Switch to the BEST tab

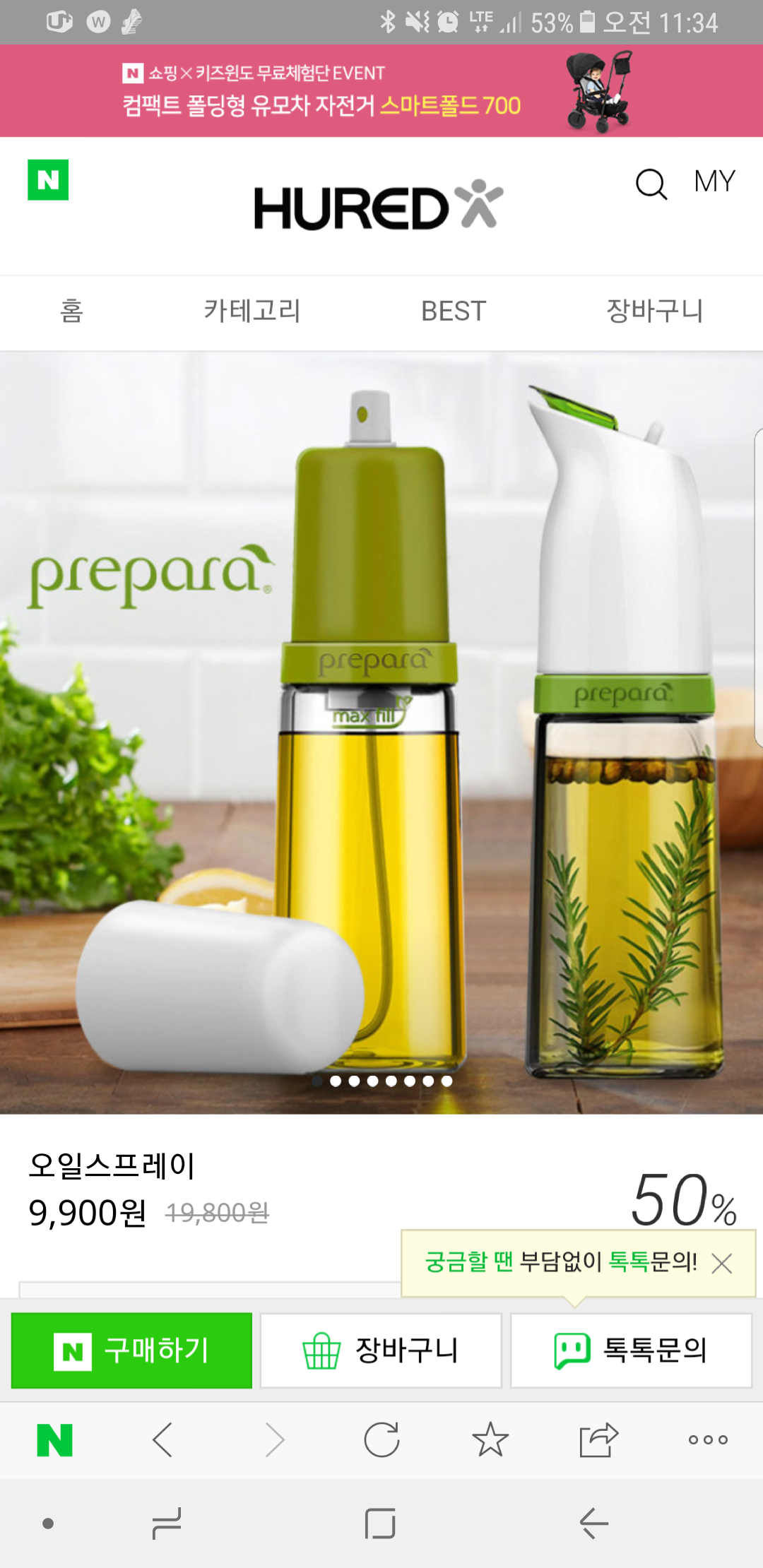[454, 311]
